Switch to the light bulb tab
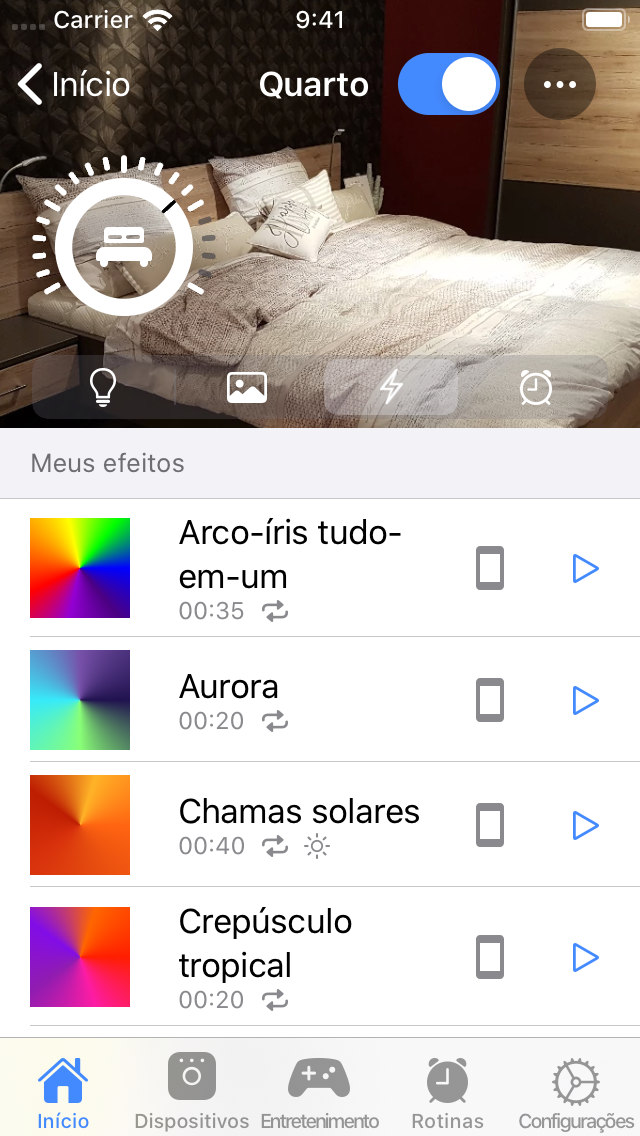640x1136 pixels. (x=103, y=387)
